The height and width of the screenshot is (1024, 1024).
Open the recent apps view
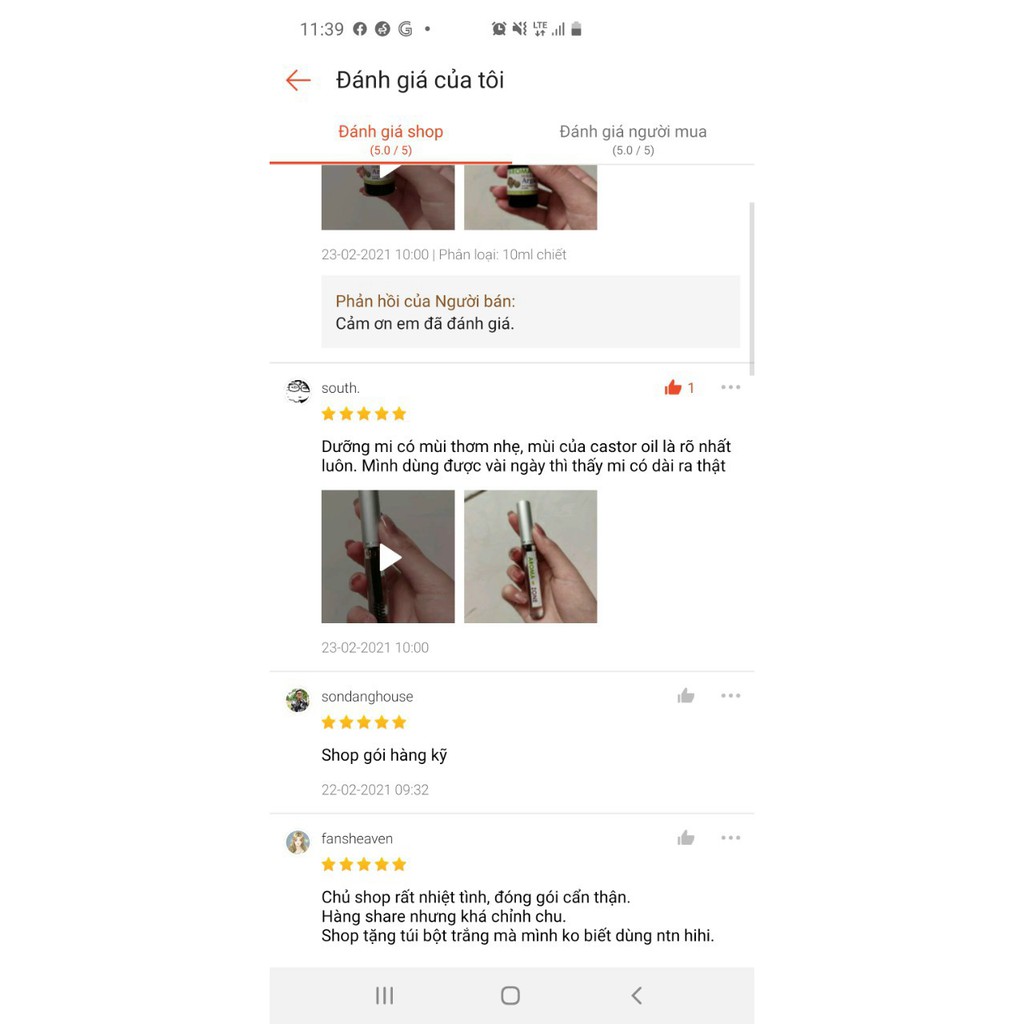point(384,995)
